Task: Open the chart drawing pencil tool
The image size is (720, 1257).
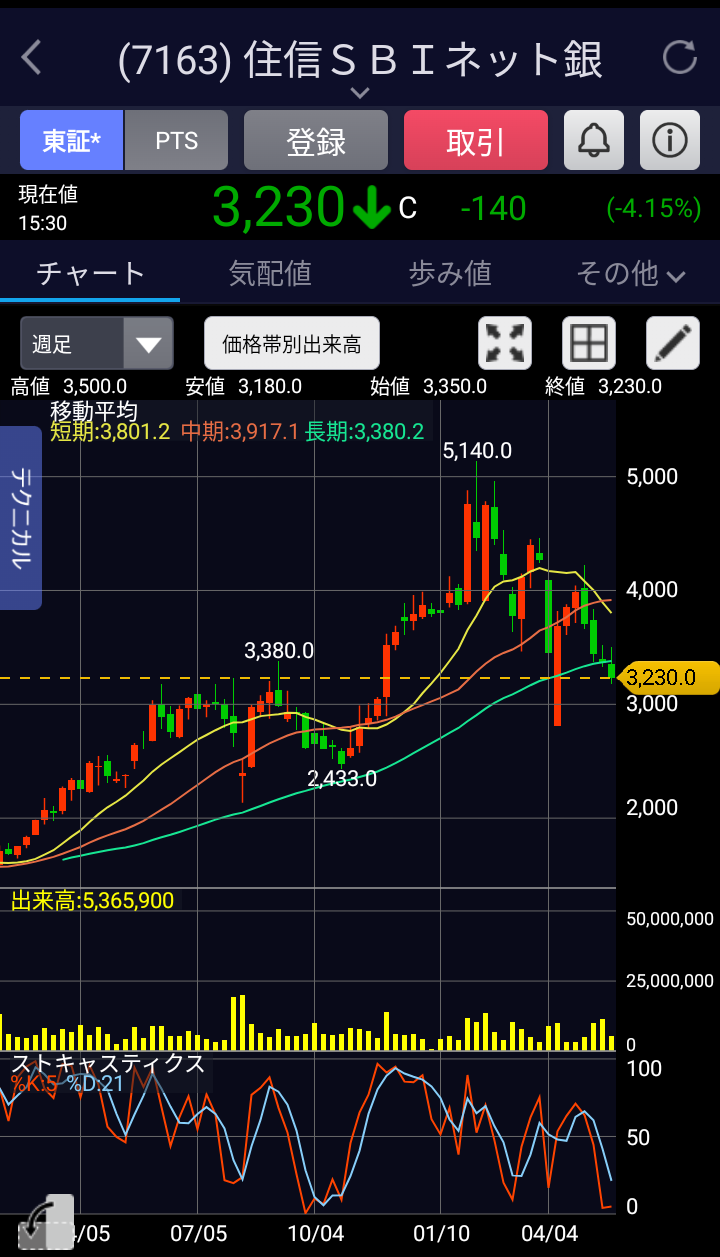Action: (673, 344)
